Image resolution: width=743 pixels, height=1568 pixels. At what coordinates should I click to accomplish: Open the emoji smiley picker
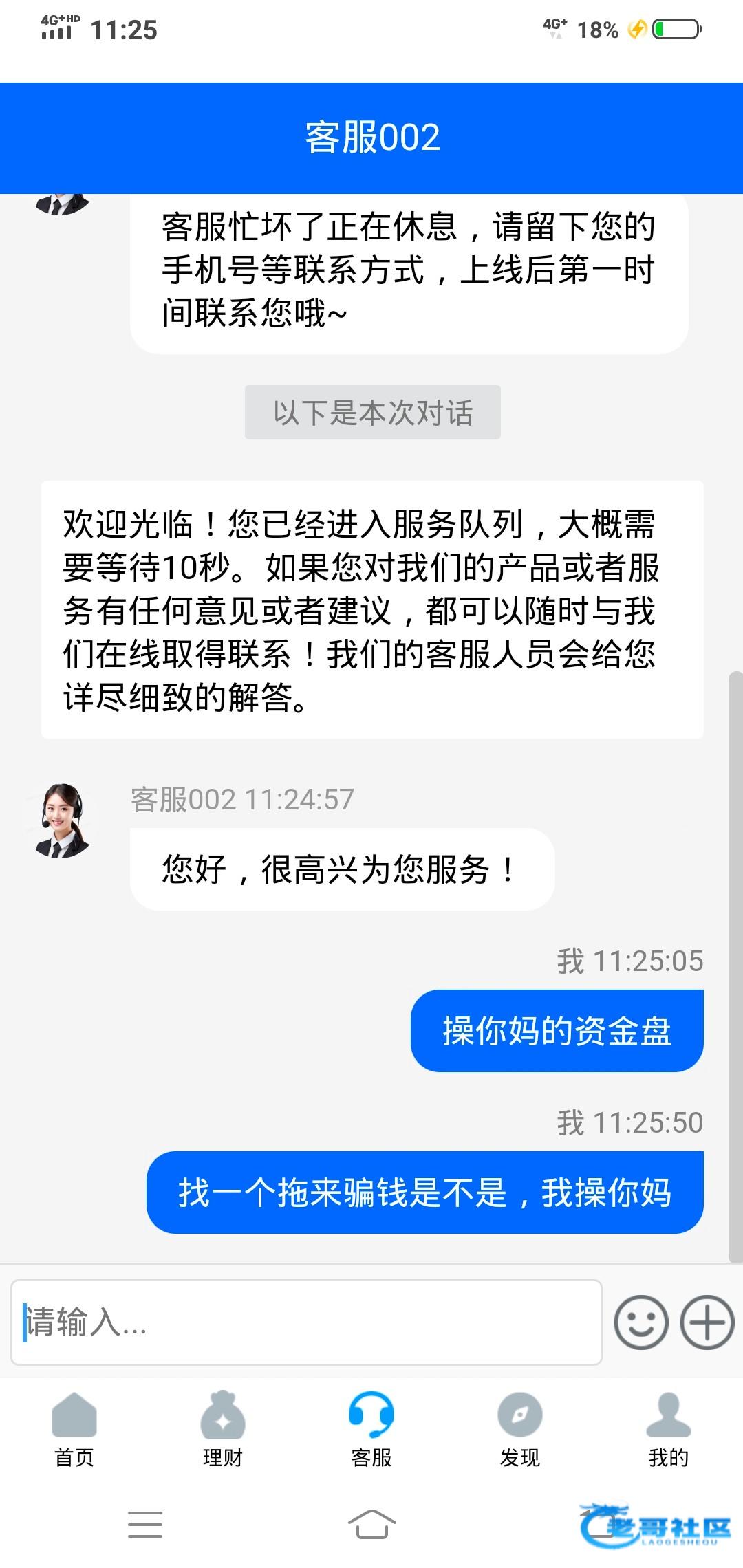click(640, 1322)
